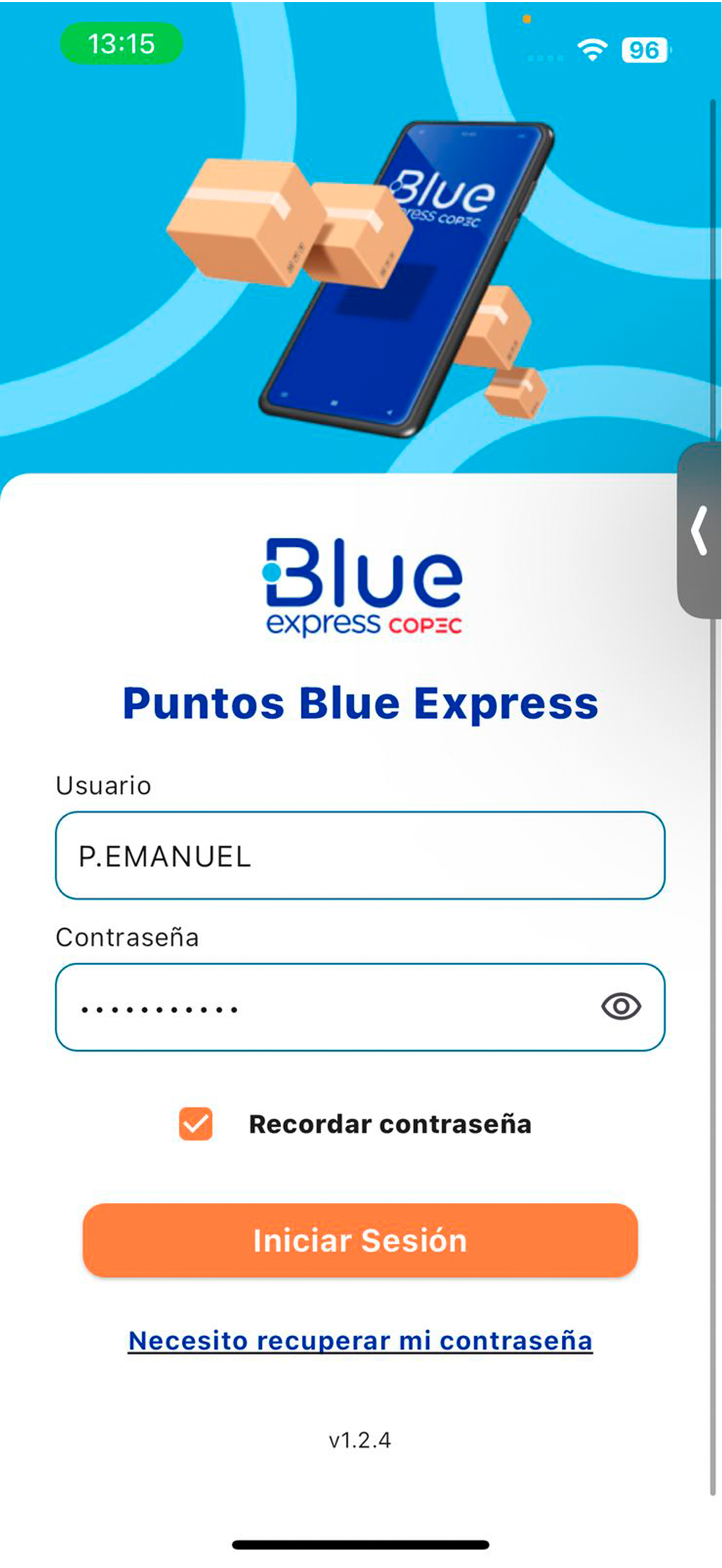Collapse the side panel with the left chevron
The height and width of the screenshot is (1568, 722).
(700, 530)
